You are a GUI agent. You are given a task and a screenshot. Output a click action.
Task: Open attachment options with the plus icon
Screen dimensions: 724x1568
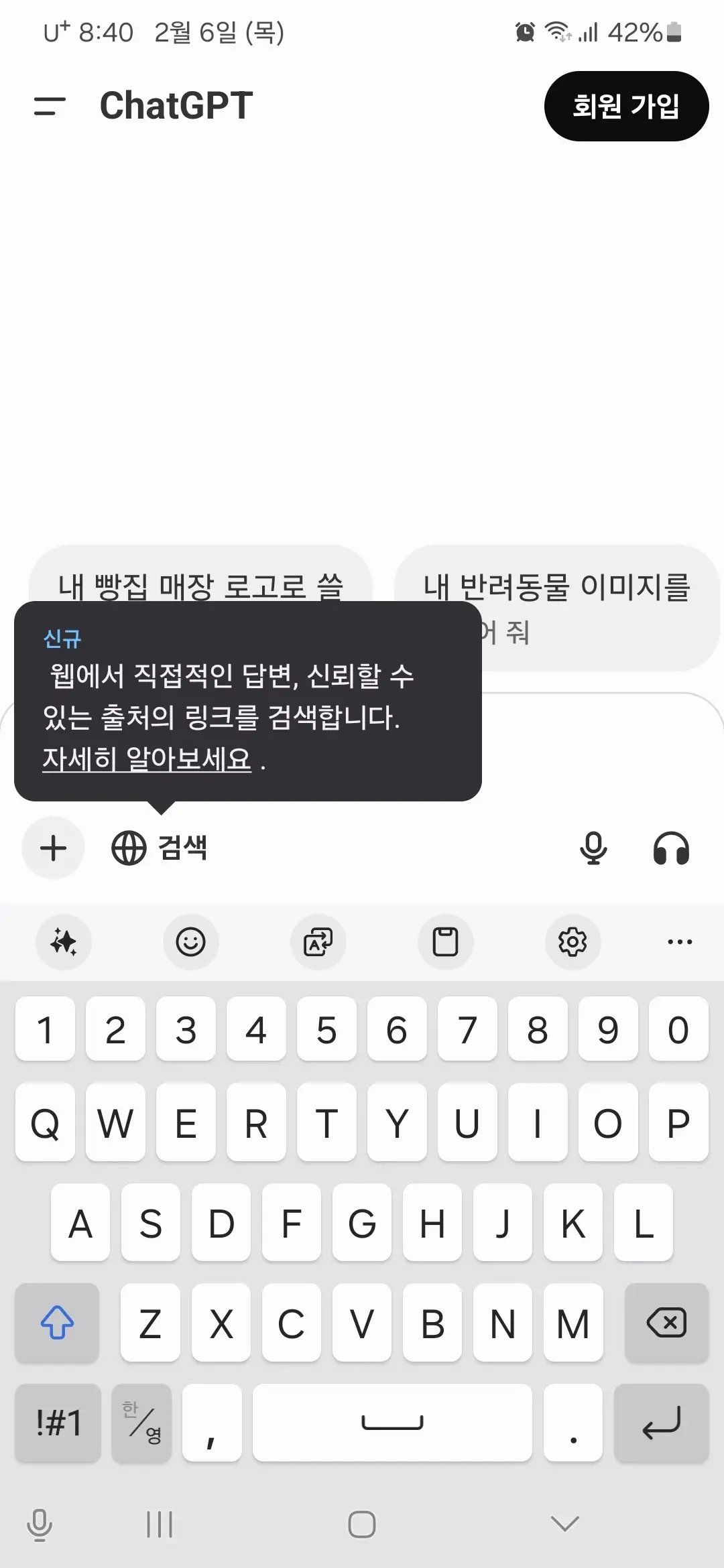53,848
